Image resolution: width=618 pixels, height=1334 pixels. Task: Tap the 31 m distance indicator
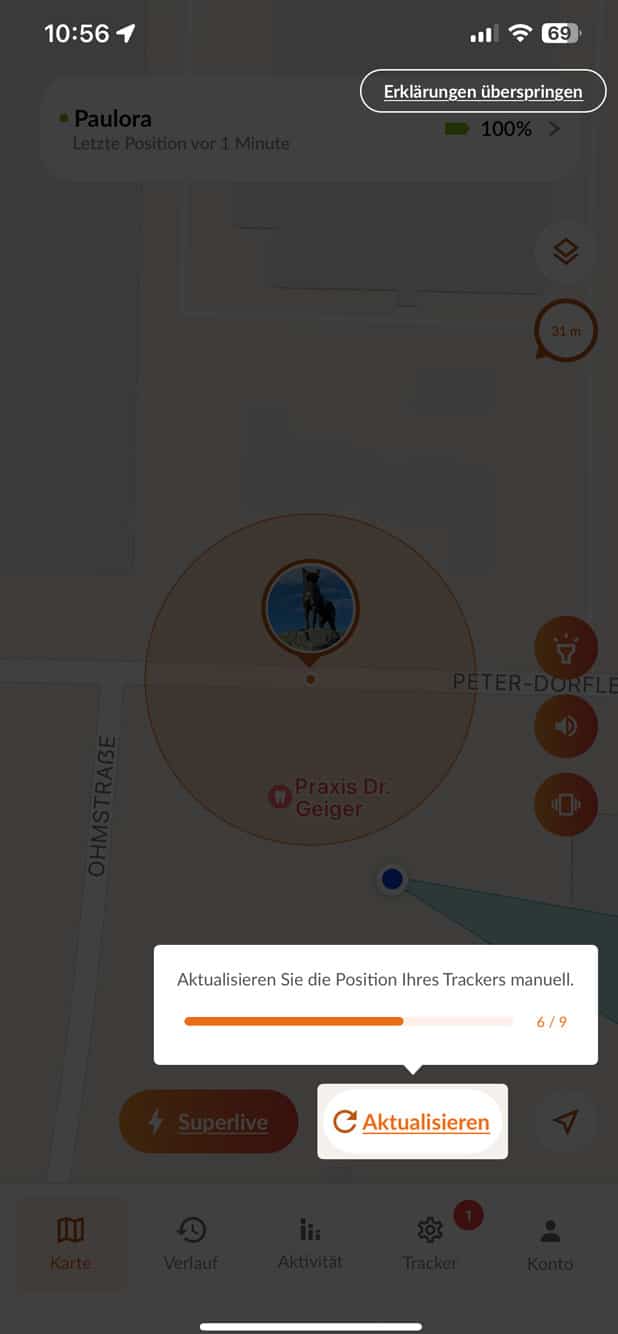click(x=566, y=331)
